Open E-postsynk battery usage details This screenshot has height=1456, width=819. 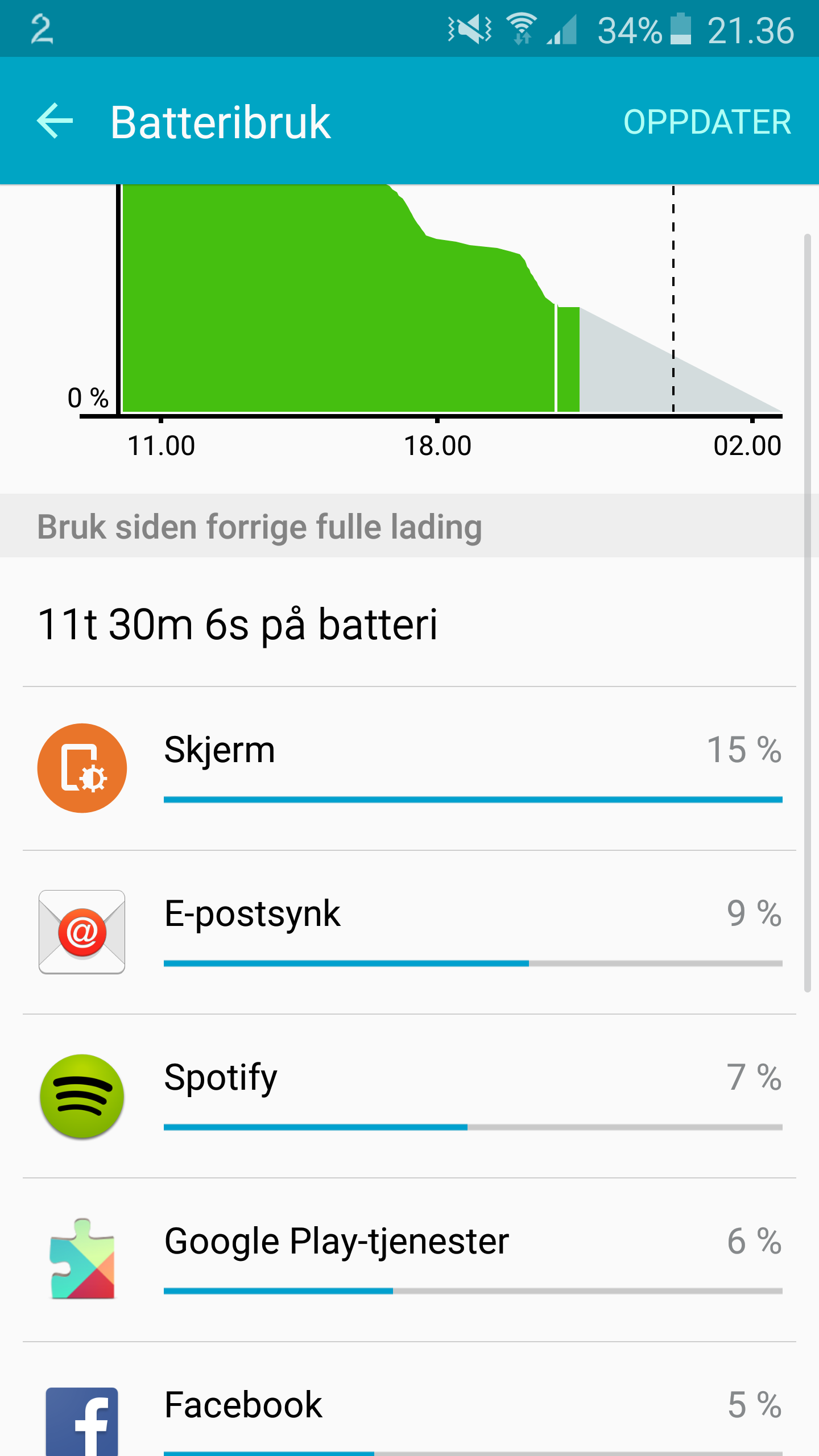tap(409, 932)
